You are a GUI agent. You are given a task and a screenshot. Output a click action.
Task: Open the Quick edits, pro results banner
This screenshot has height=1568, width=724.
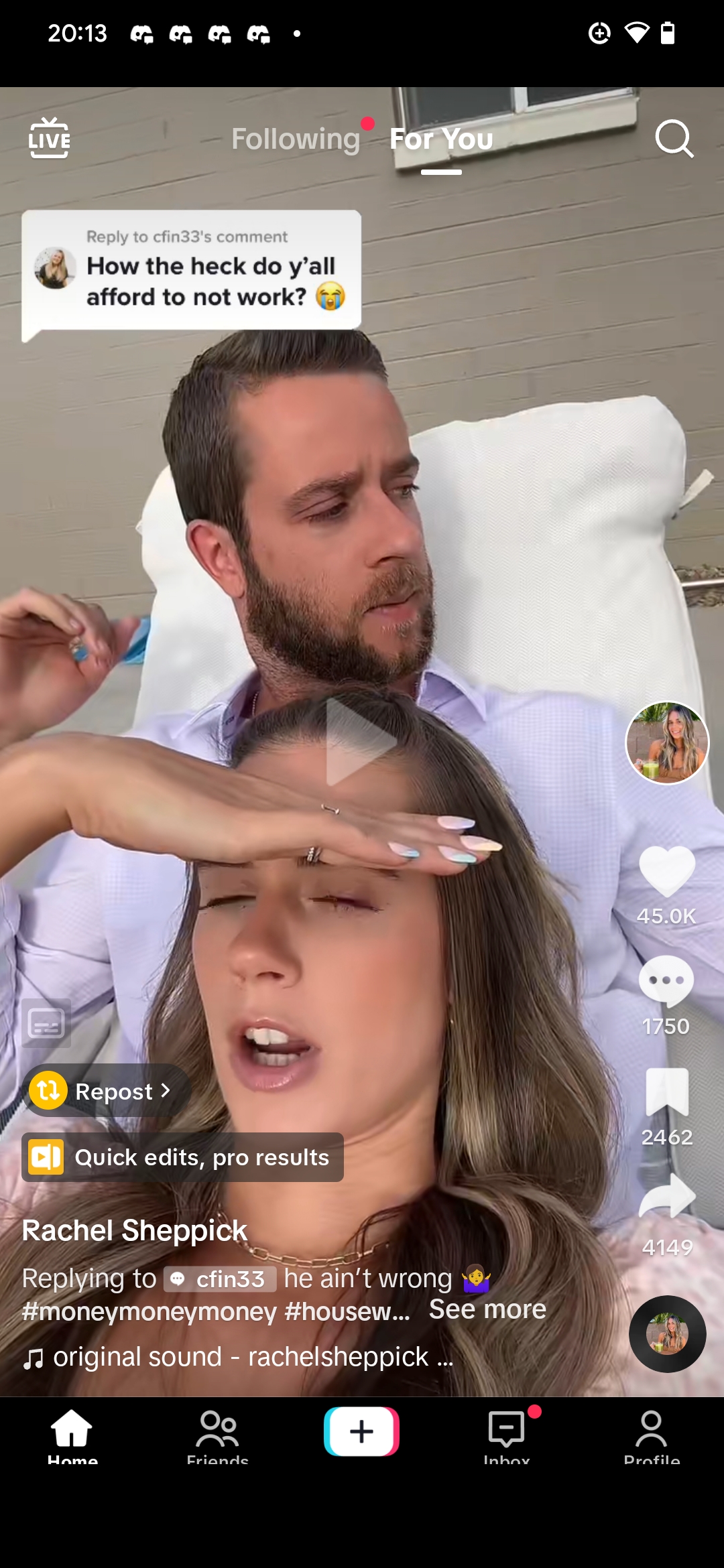182,1157
